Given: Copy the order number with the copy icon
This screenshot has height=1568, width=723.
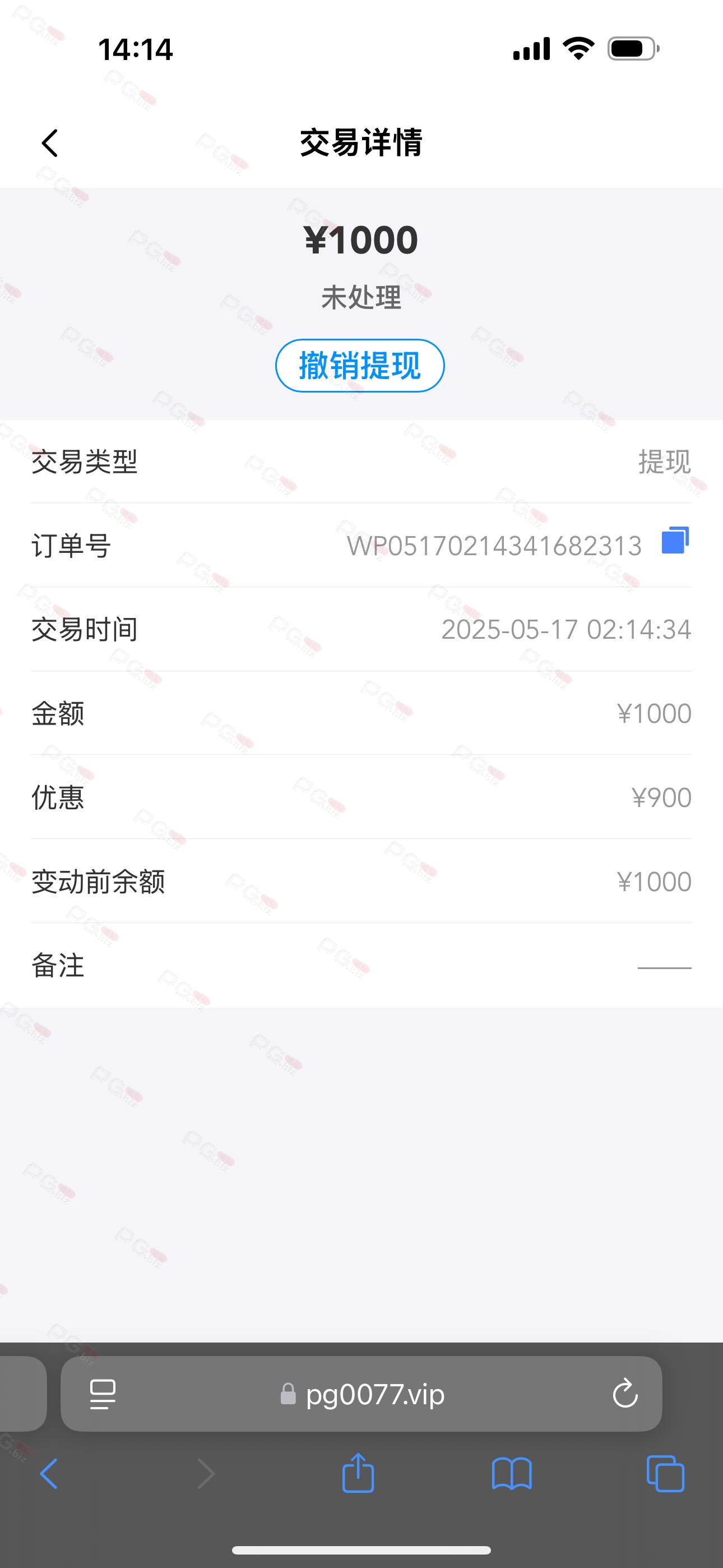Looking at the screenshot, I should click(675, 541).
